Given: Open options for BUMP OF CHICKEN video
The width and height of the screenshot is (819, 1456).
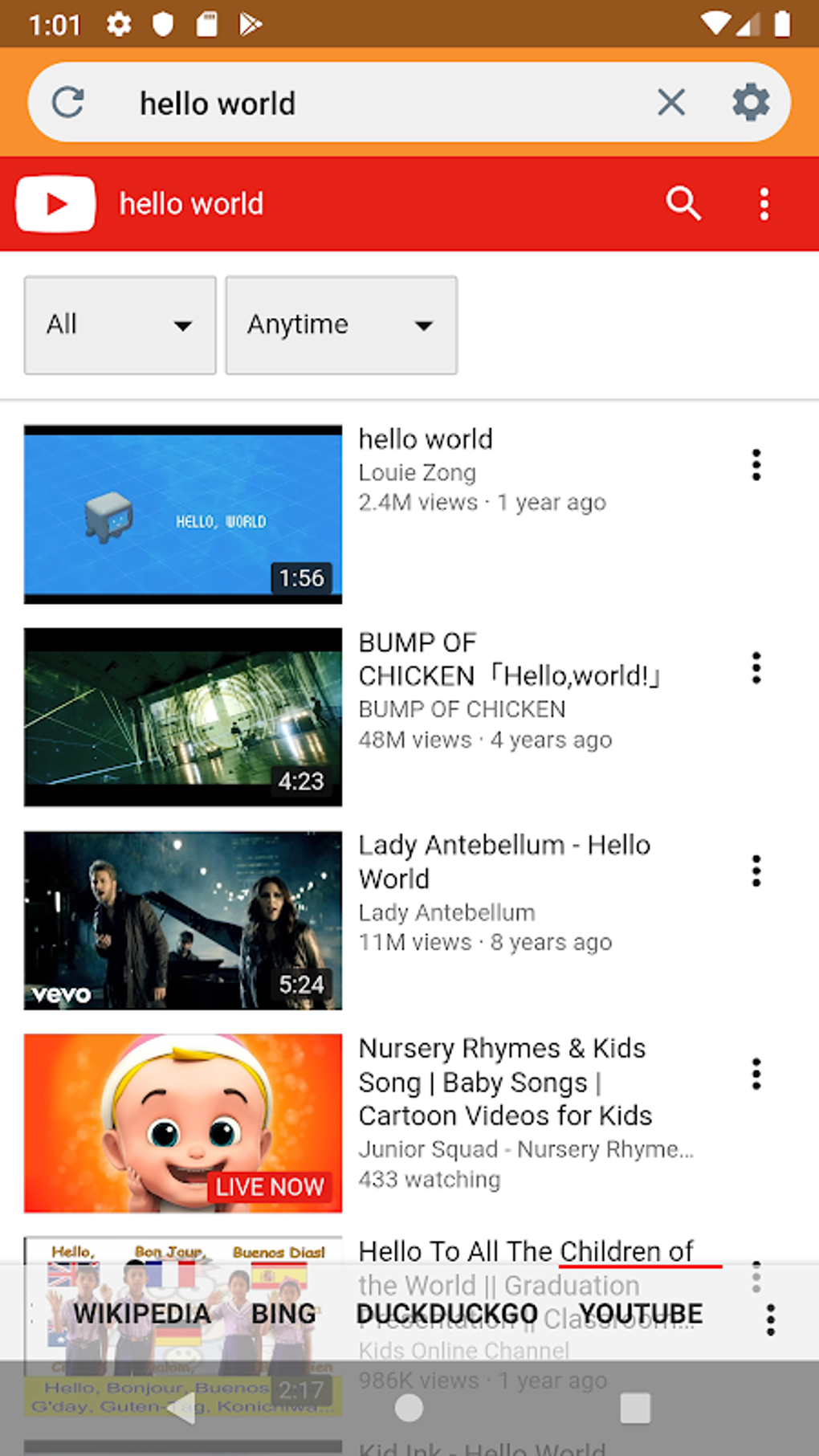Looking at the screenshot, I should [x=756, y=668].
